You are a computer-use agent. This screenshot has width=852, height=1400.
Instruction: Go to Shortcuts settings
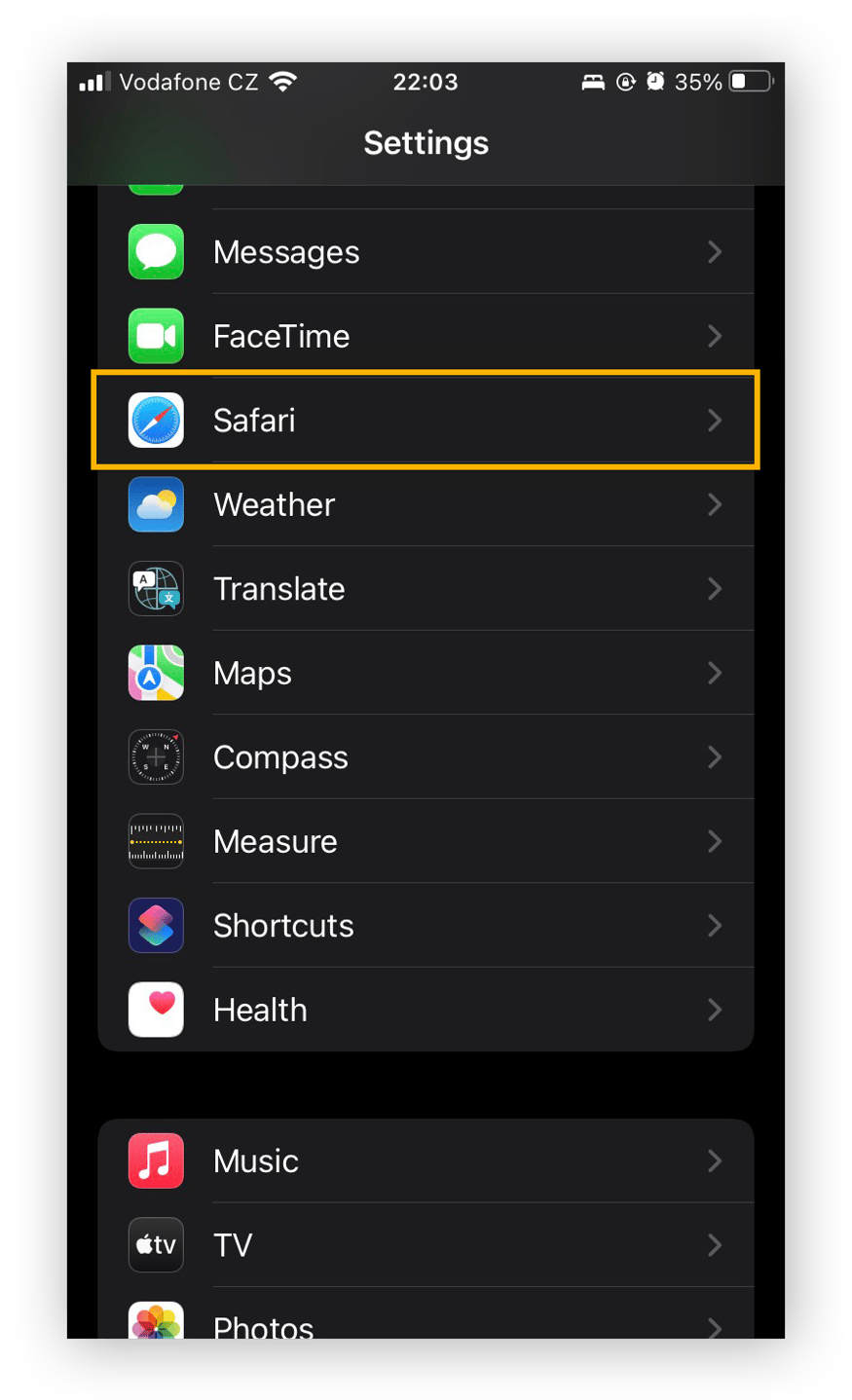point(426,926)
